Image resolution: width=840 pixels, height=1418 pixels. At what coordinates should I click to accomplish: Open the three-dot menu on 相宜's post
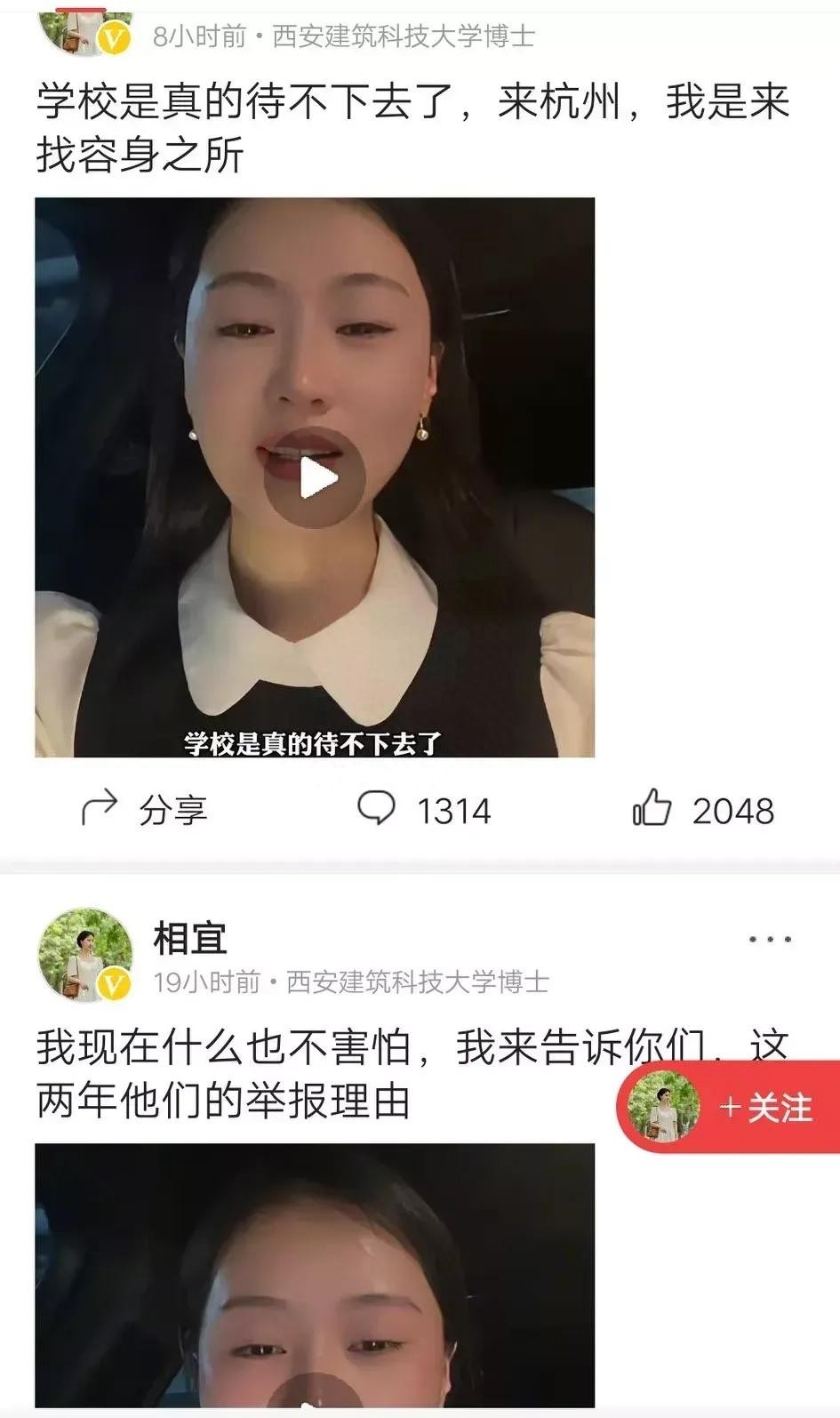(x=769, y=940)
